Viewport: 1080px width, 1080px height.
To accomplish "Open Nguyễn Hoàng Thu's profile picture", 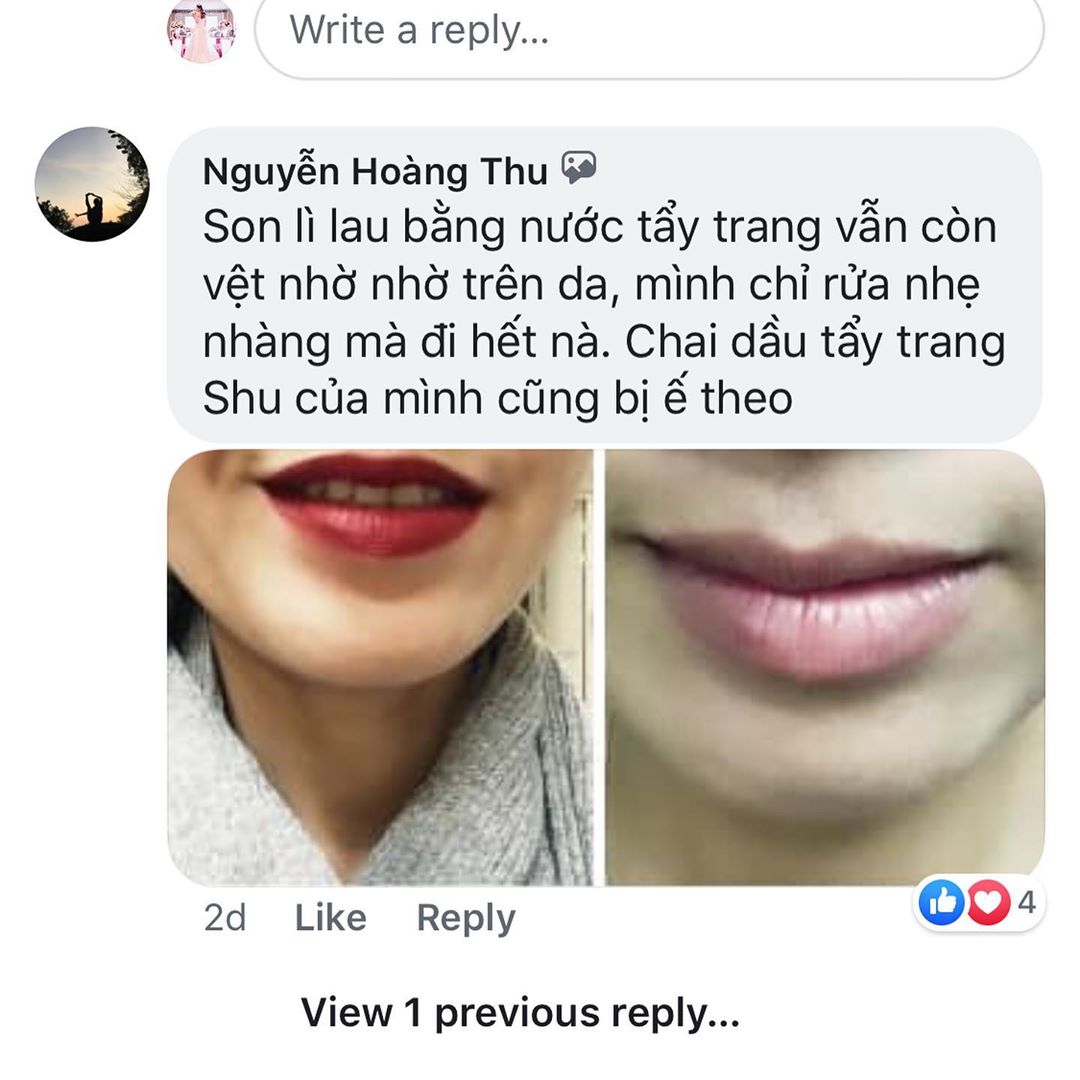I will (x=92, y=184).
